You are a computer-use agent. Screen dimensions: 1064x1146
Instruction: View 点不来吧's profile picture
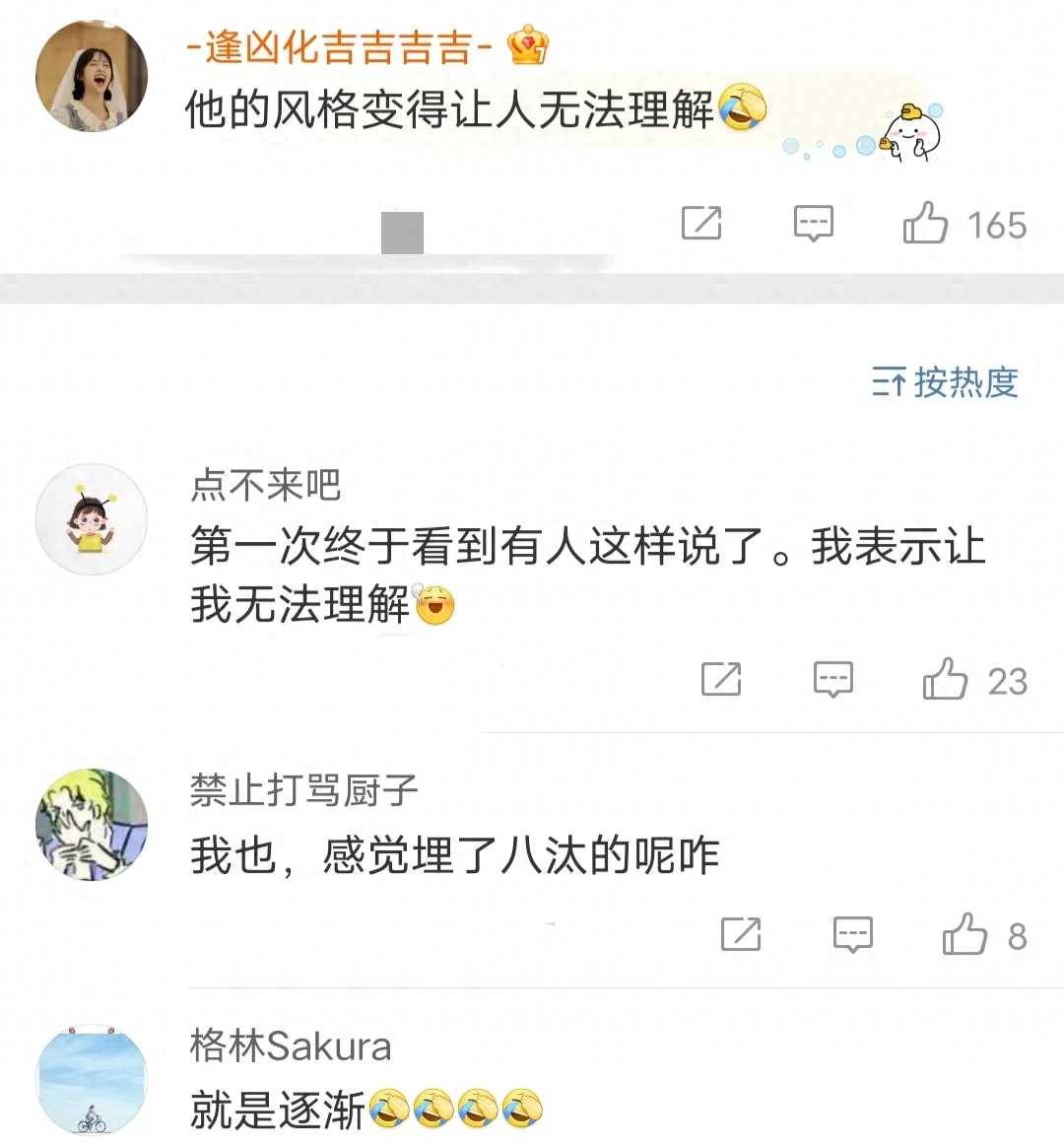coord(92,519)
